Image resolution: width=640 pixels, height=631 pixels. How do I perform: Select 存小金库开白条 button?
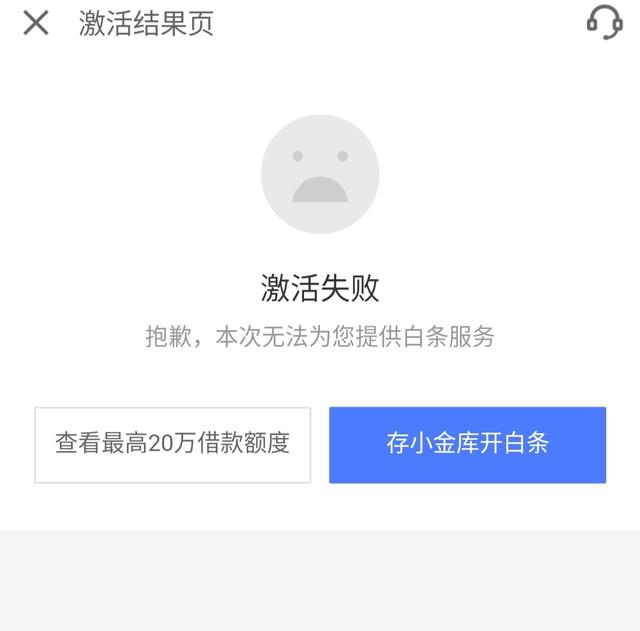467,444
